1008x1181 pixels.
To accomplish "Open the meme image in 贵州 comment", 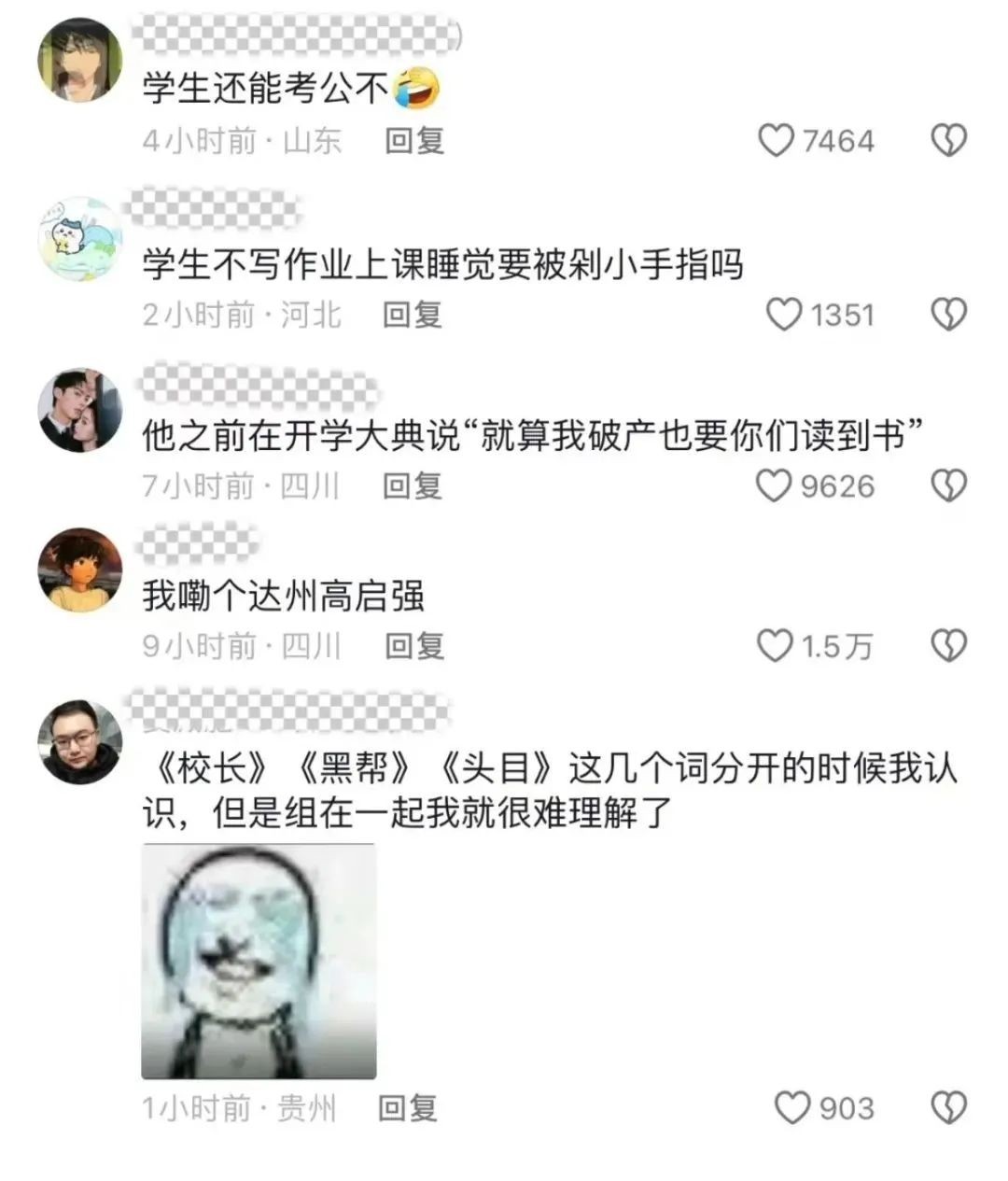I will pos(259,962).
